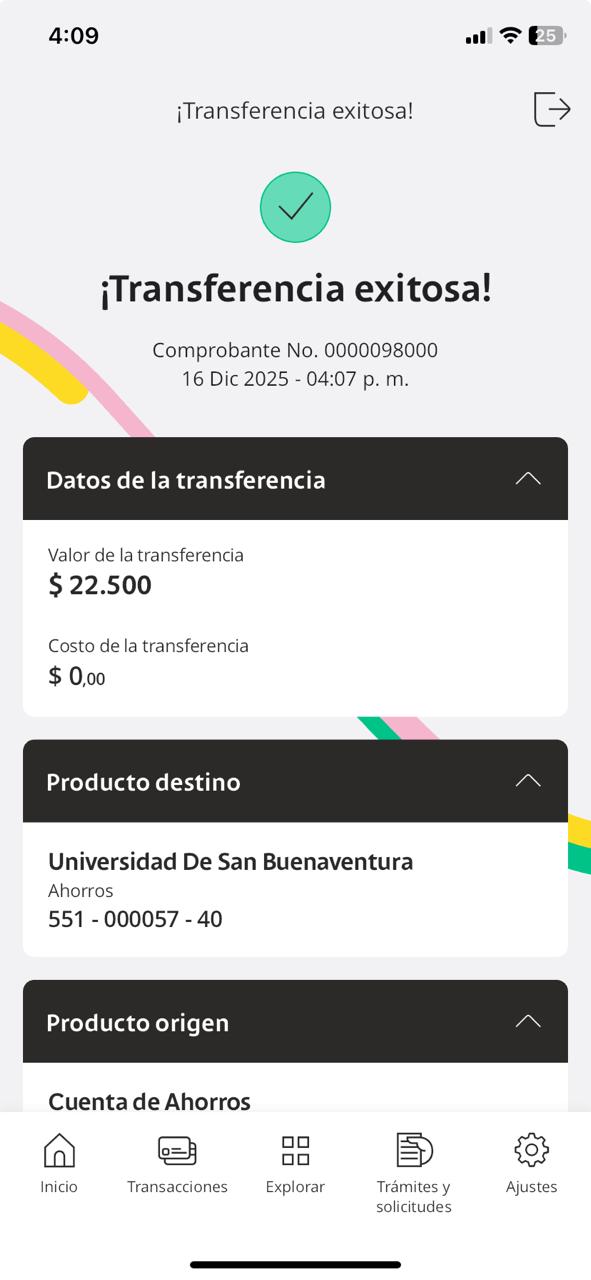Tap the logout icon in the header

point(552,109)
